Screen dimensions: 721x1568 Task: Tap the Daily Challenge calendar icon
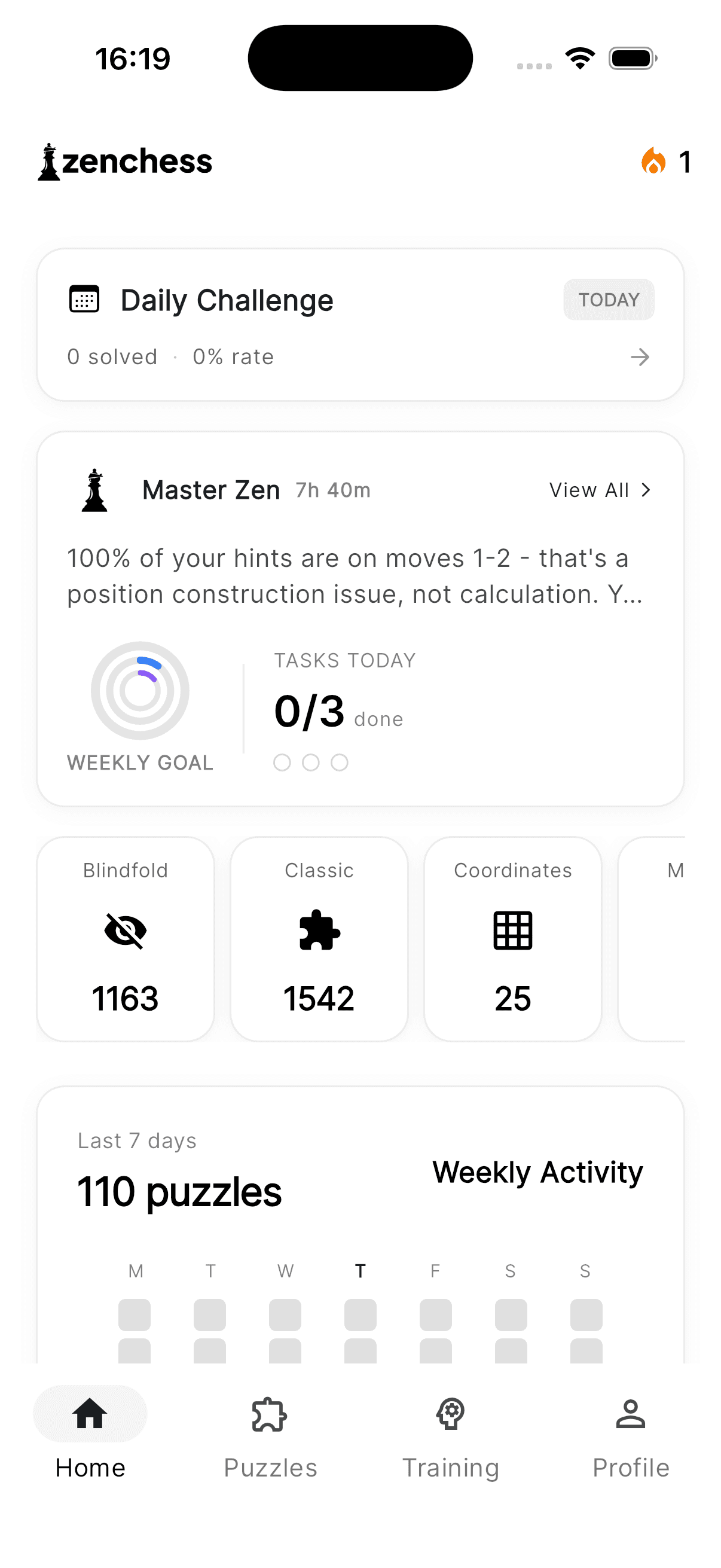click(84, 299)
